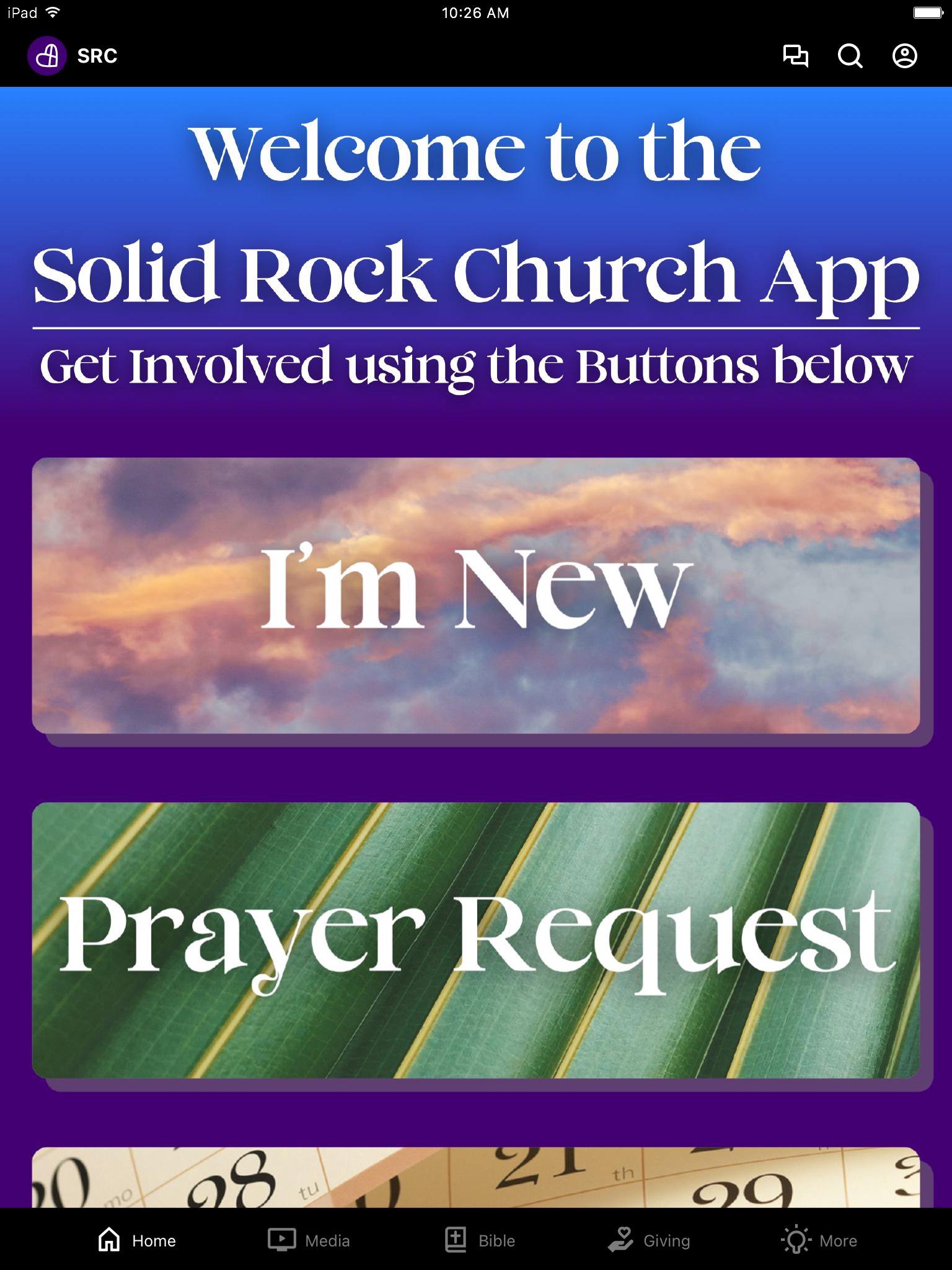Open search from the top bar
The height and width of the screenshot is (1270, 952).
[x=850, y=56]
